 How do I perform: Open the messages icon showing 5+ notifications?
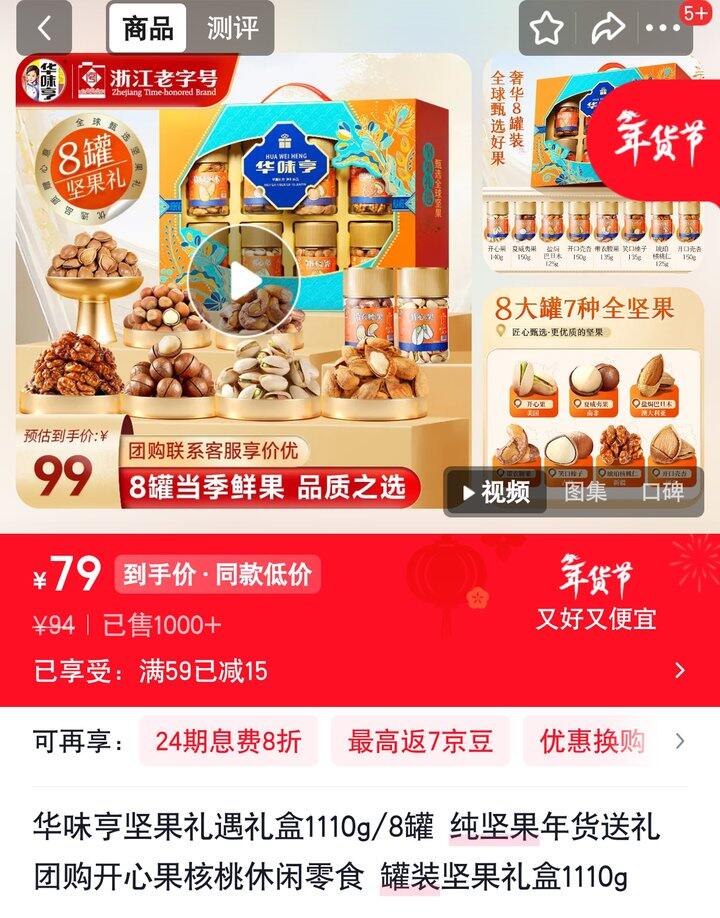pos(667,25)
